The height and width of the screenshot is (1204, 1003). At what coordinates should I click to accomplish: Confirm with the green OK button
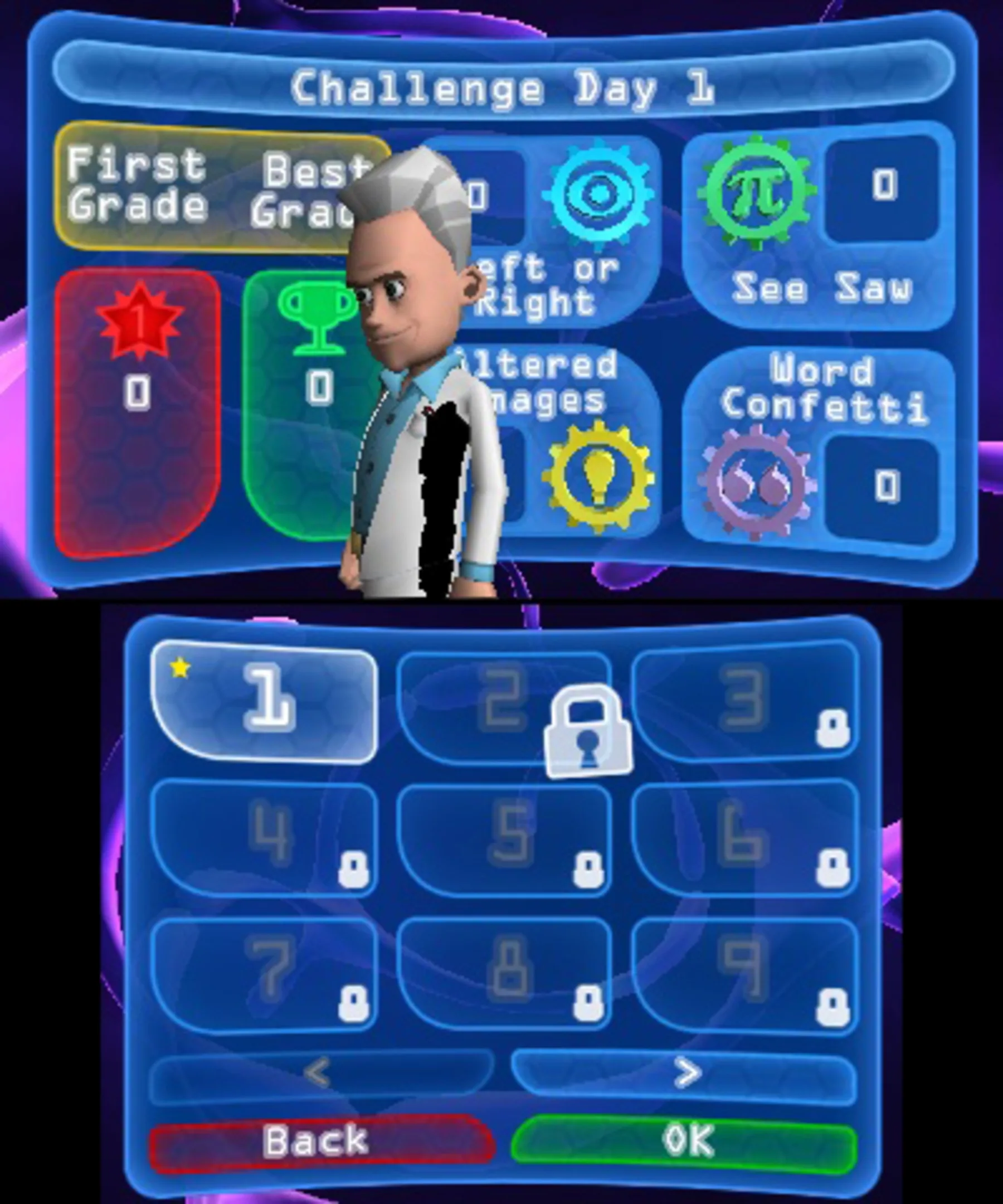point(684,1142)
